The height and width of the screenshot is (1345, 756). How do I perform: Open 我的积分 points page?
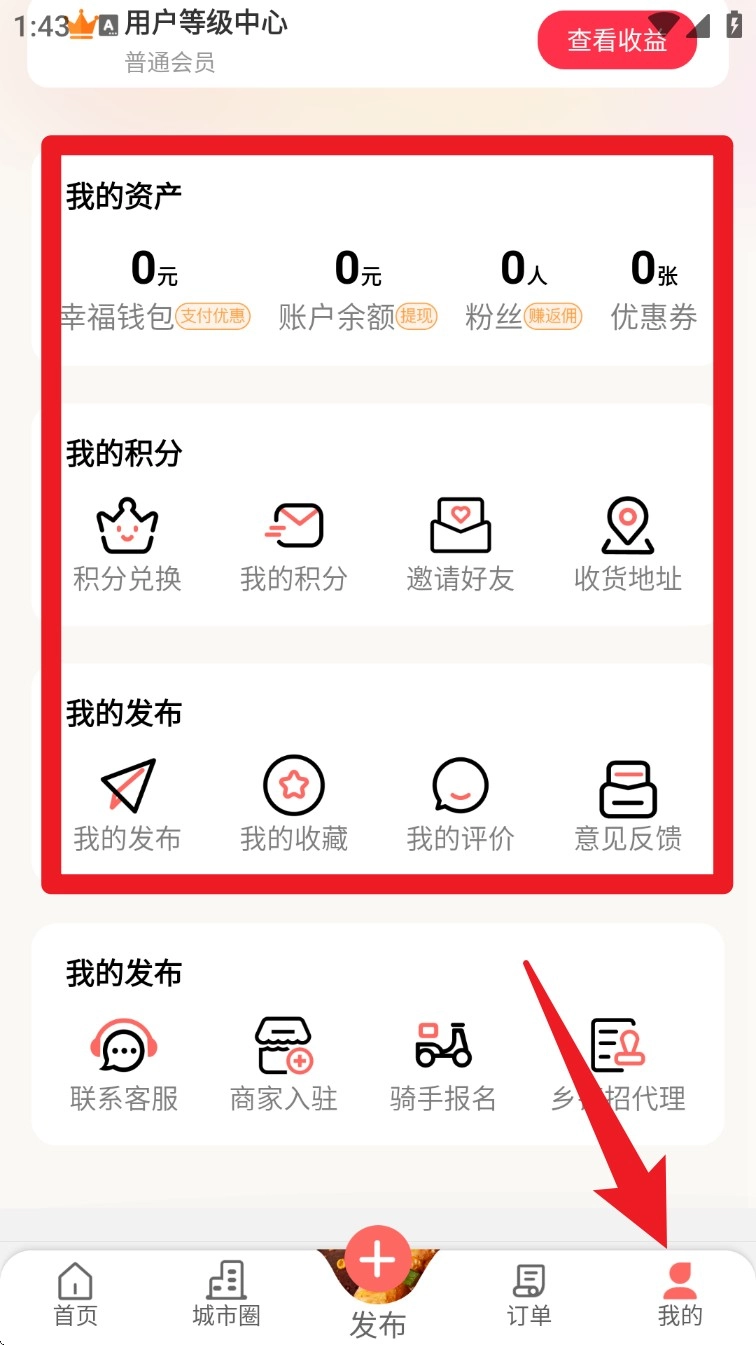pyautogui.click(x=294, y=547)
